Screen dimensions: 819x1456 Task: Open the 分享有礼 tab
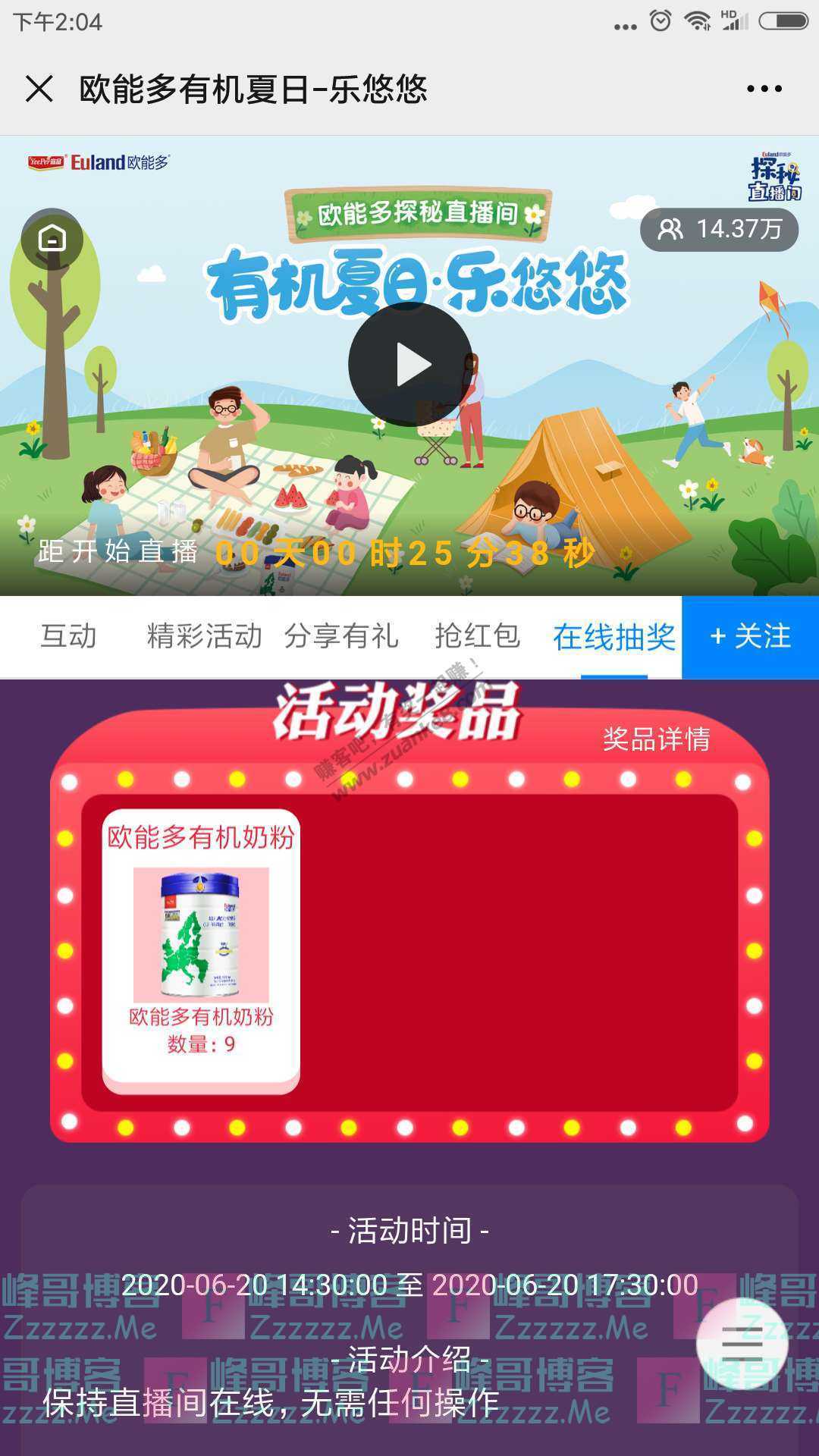pos(340,636)
